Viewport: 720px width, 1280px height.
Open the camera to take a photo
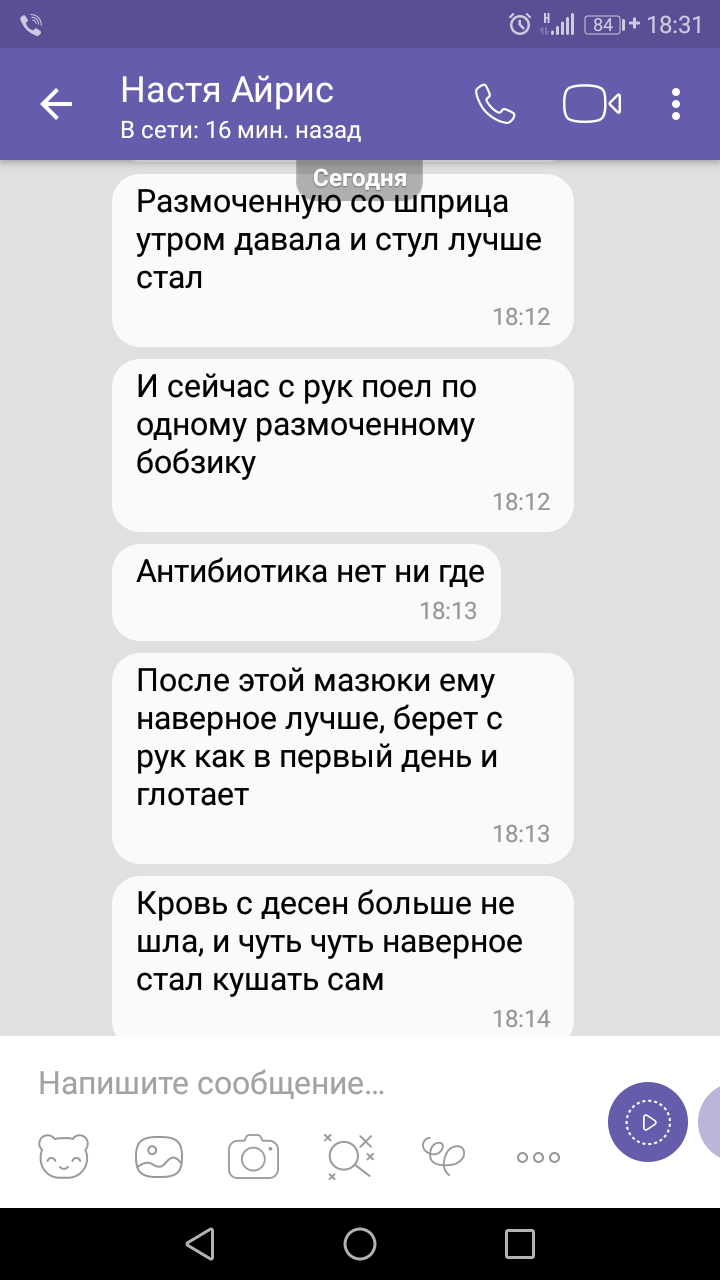coord(253,1157)
